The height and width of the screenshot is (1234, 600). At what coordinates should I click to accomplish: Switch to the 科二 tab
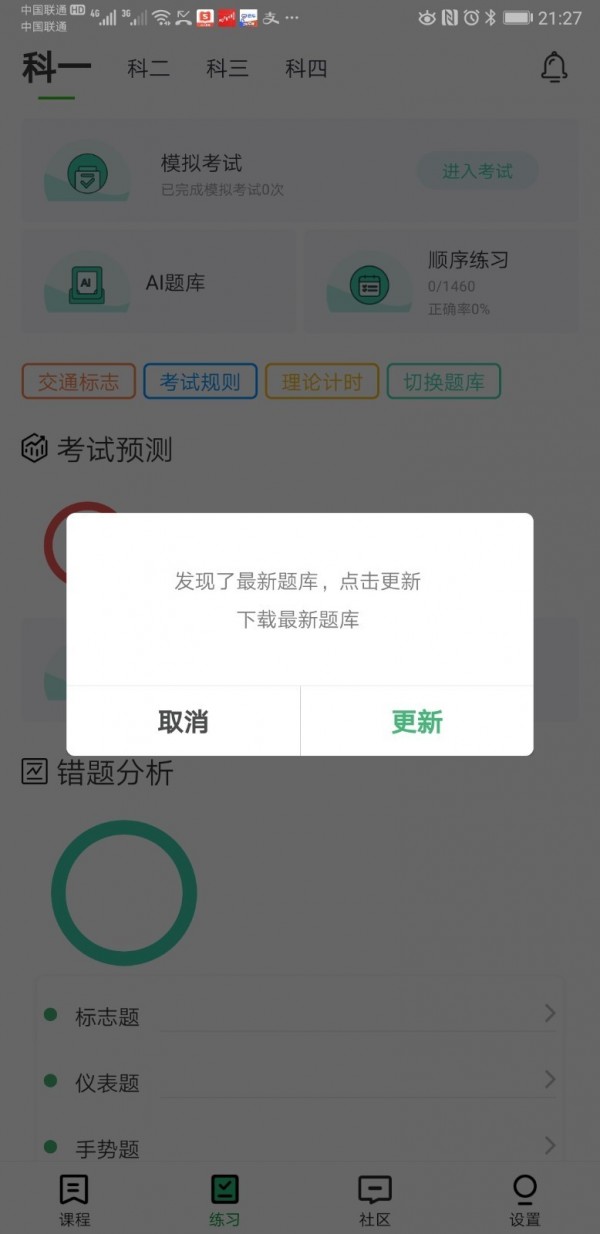(x=148, y=69)
